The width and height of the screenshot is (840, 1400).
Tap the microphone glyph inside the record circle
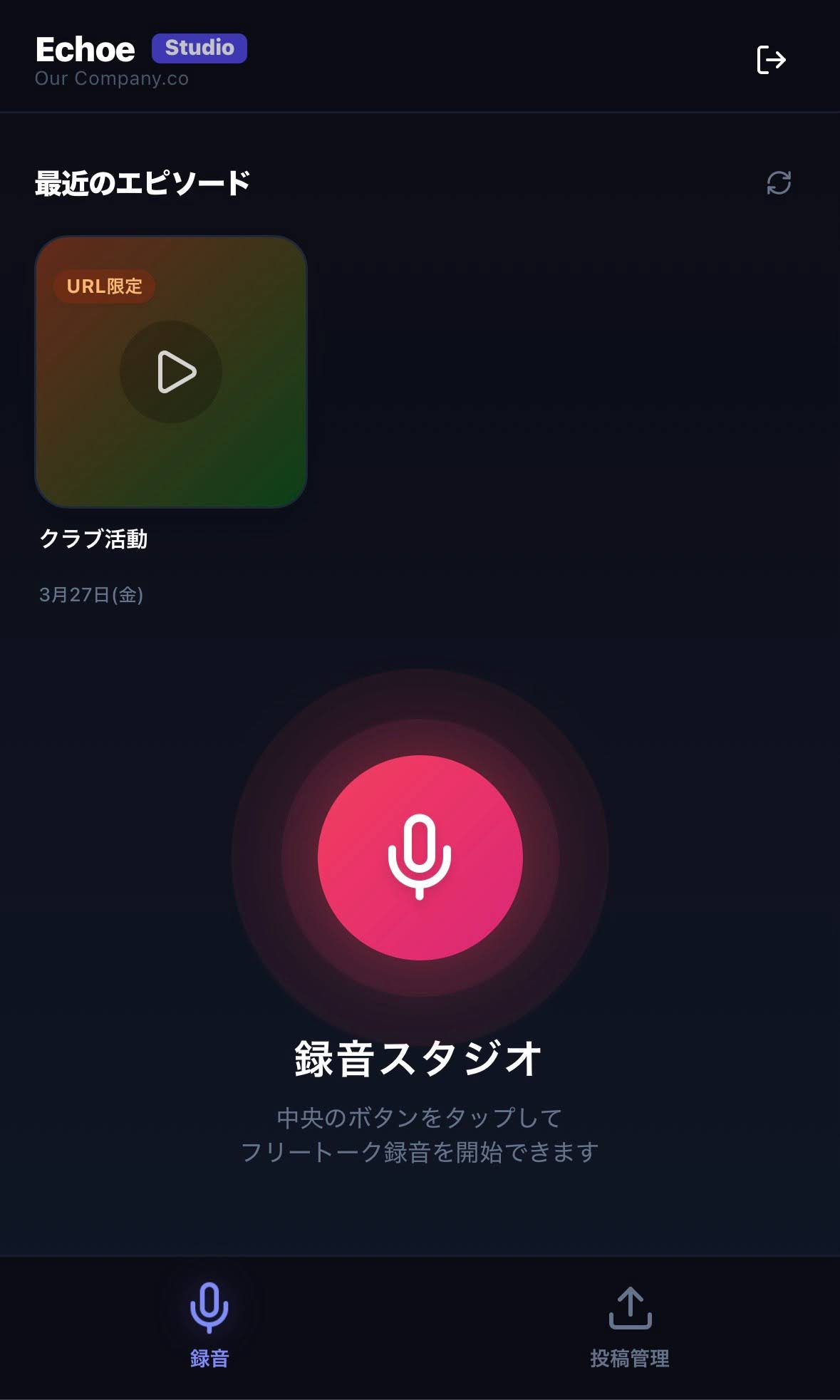pos(420,859)
